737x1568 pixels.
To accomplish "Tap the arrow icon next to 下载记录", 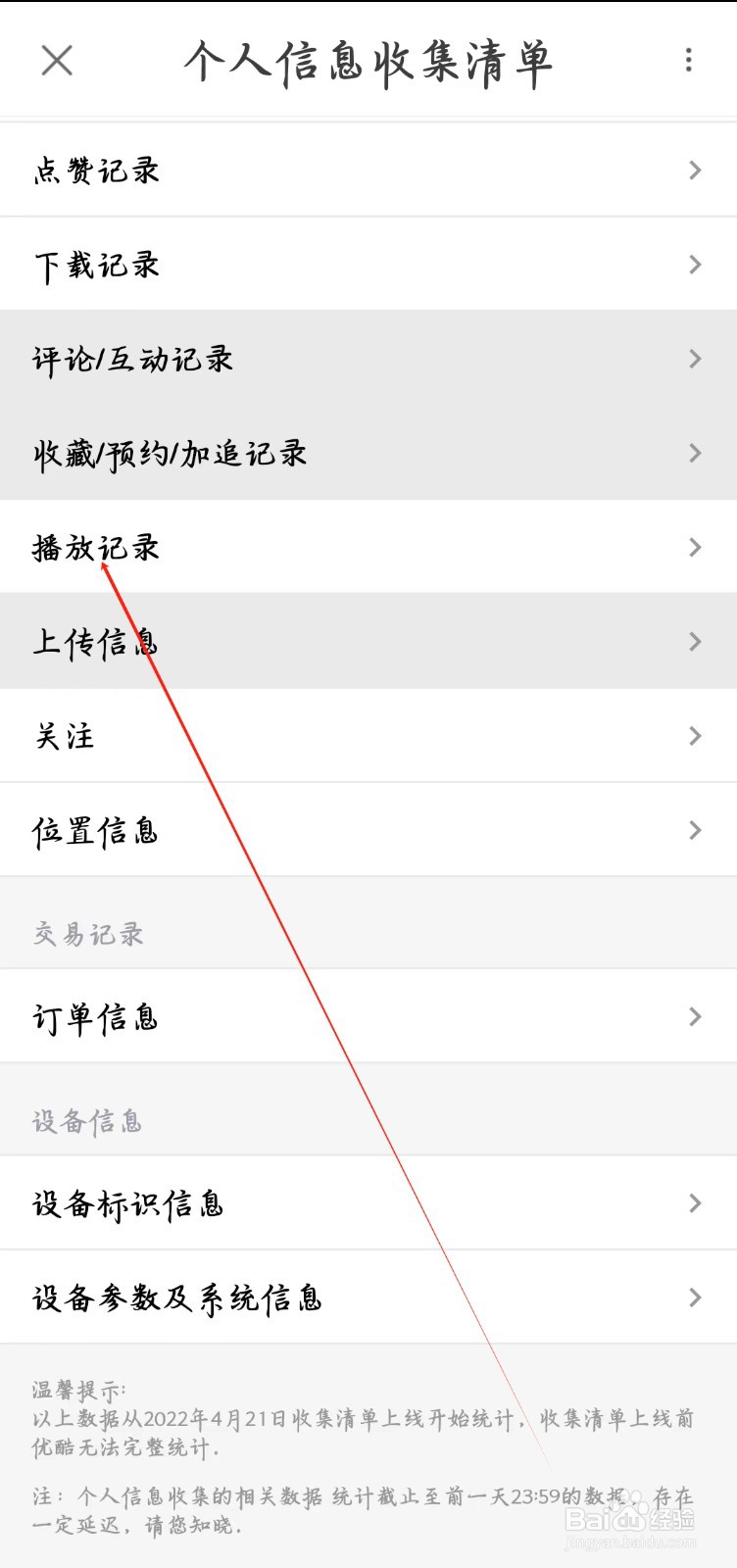I will click(x=695, y=265).
